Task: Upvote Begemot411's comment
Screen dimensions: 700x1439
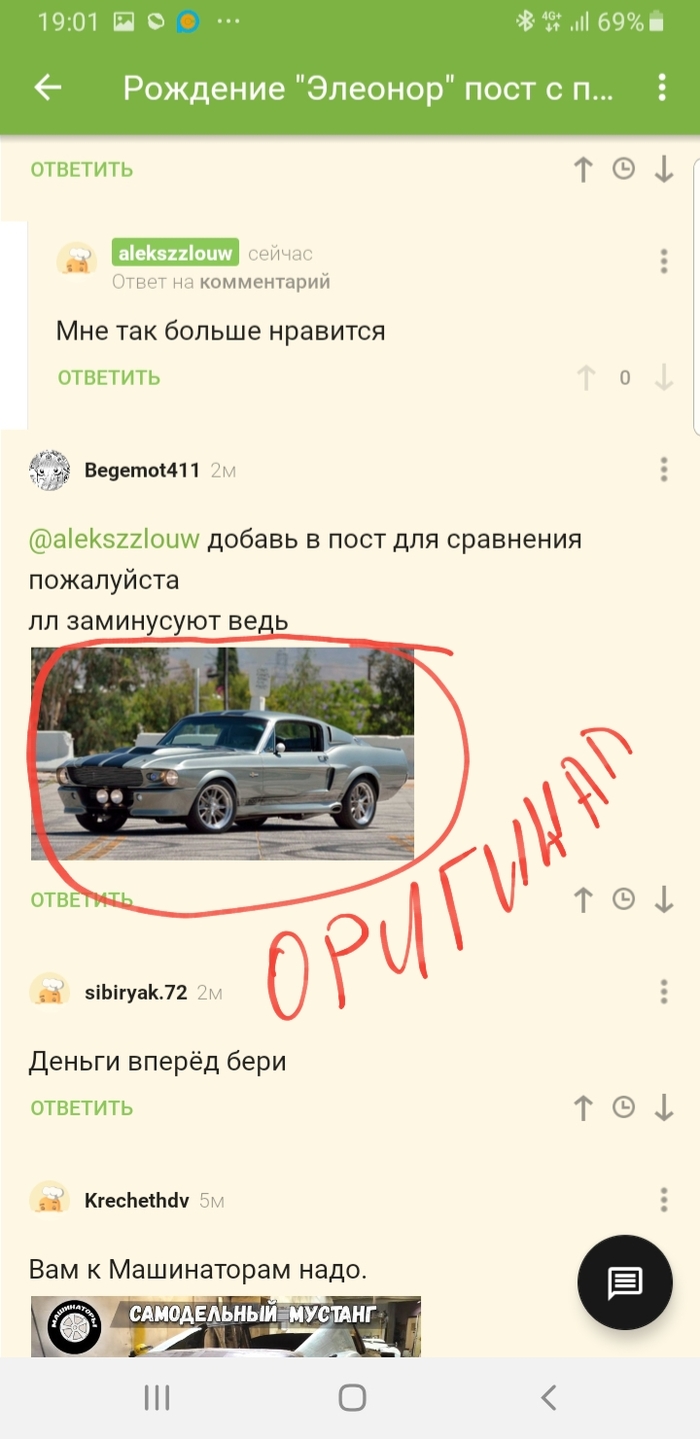Action: pos(584,899)
